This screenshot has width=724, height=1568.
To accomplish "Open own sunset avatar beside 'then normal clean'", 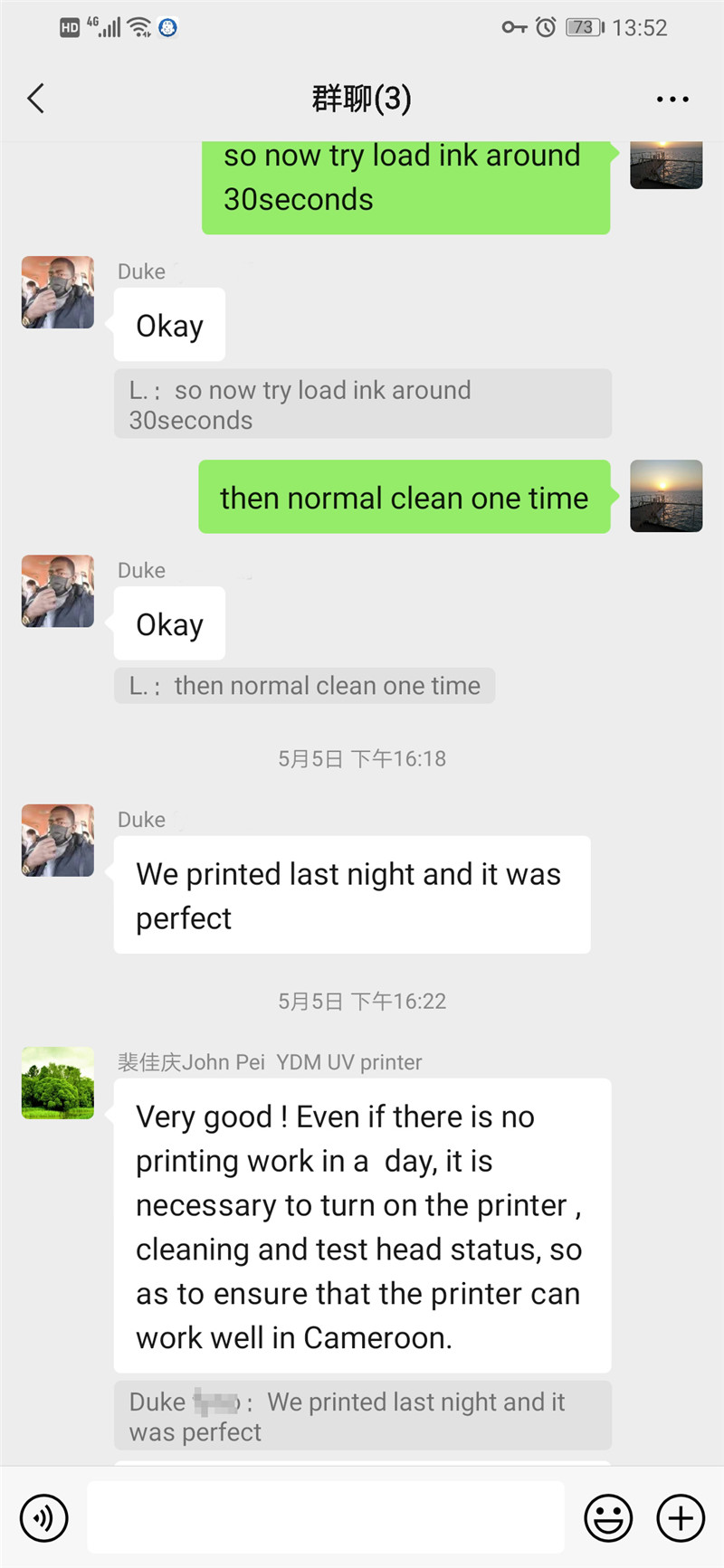I will pos(666,496).
